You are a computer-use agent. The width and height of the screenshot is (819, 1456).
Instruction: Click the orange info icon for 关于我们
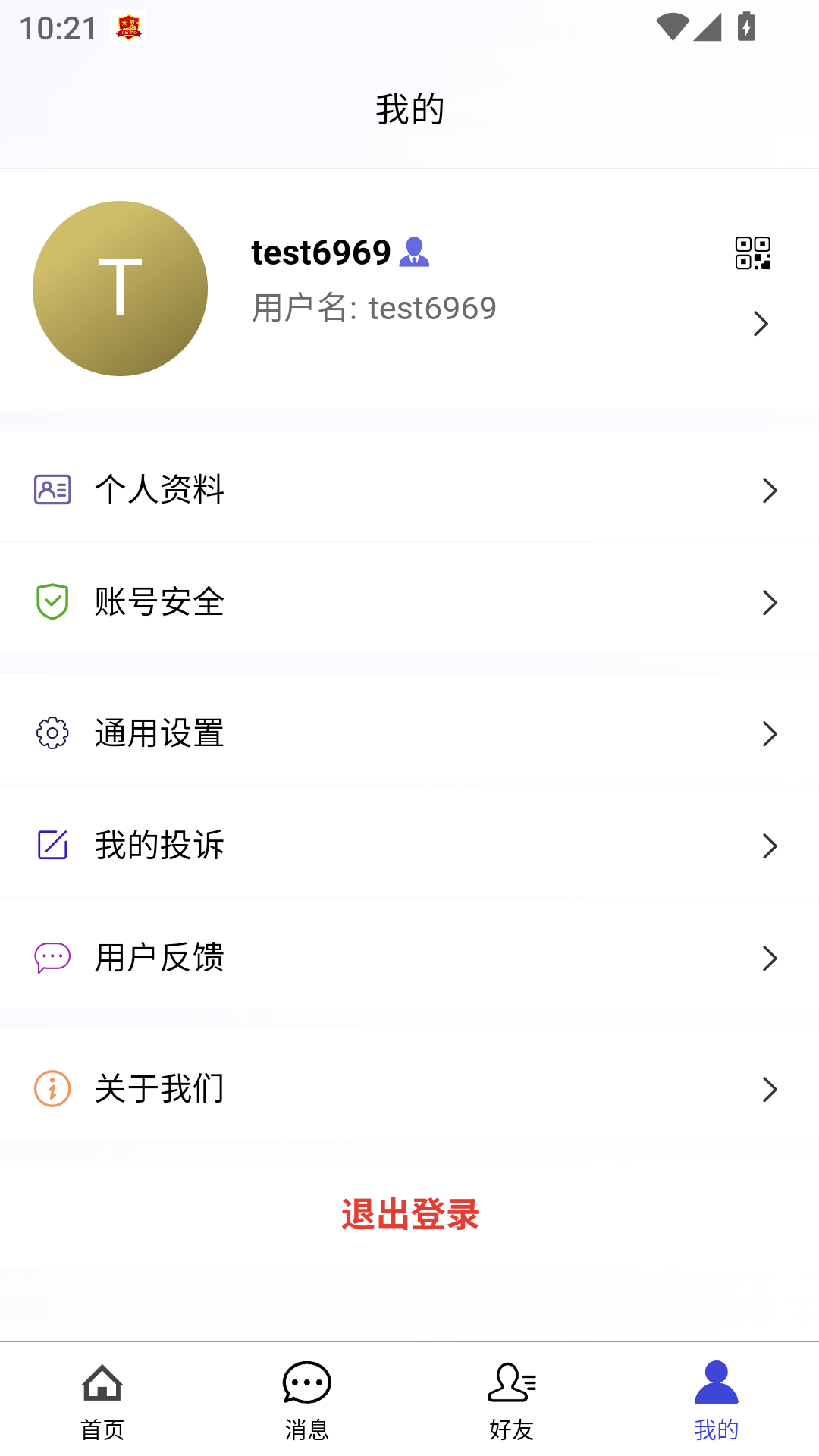51,1087
